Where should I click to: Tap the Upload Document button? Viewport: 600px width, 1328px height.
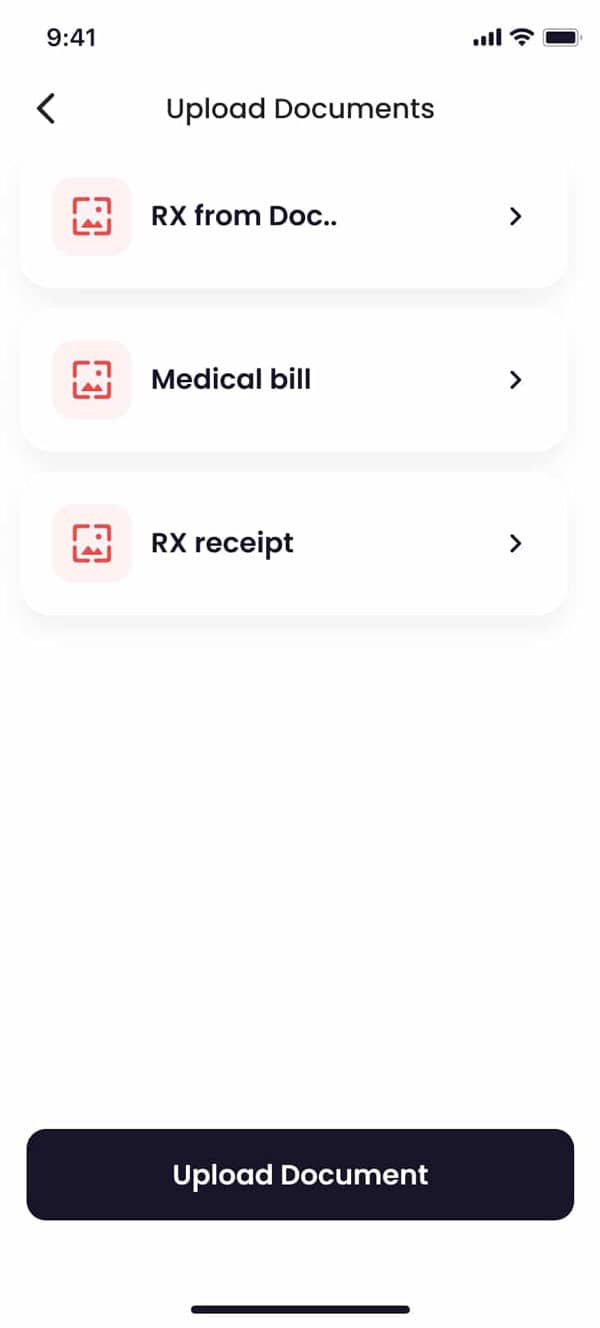300,1174
